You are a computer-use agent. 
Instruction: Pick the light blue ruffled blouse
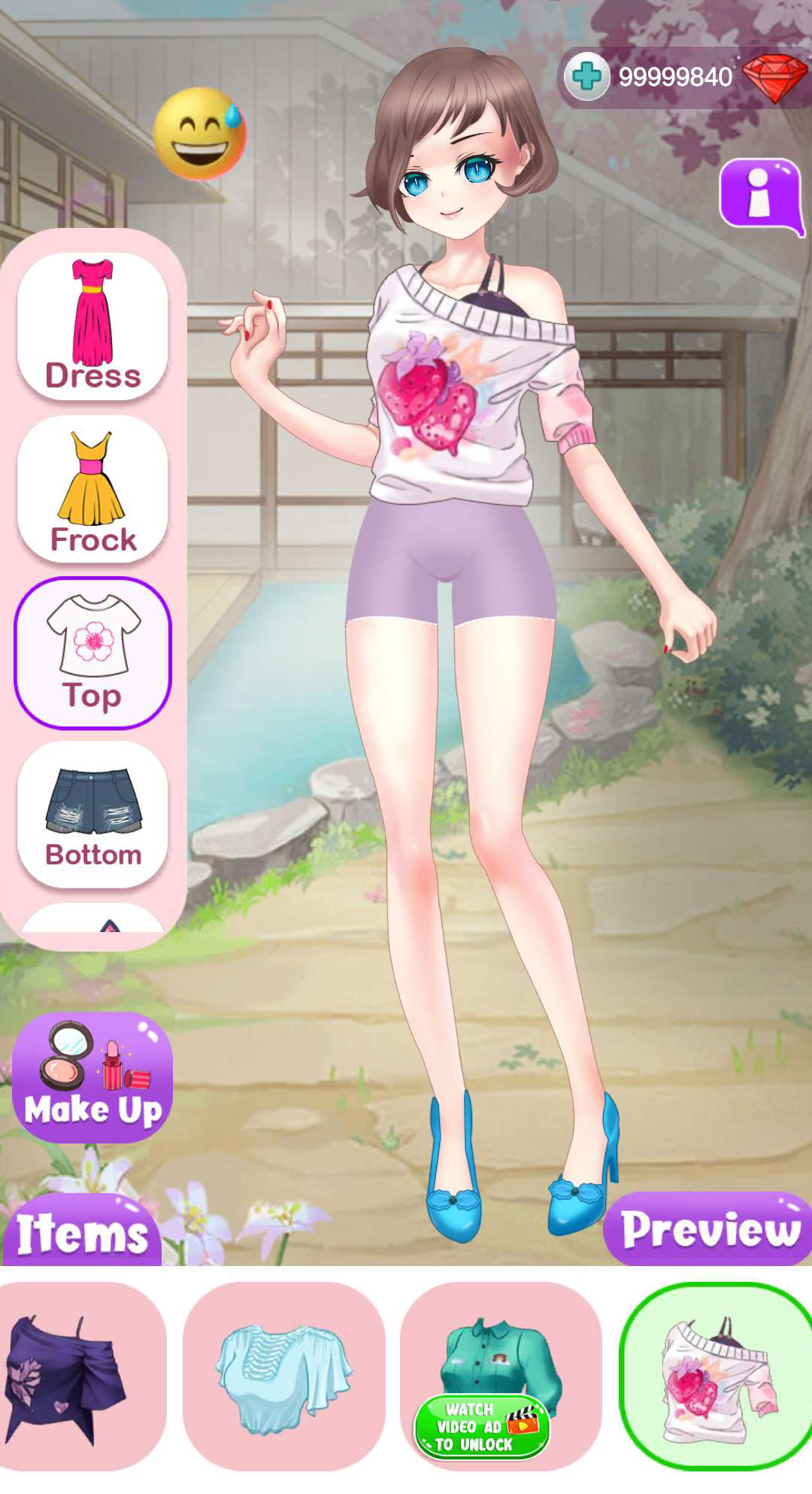284,1378
